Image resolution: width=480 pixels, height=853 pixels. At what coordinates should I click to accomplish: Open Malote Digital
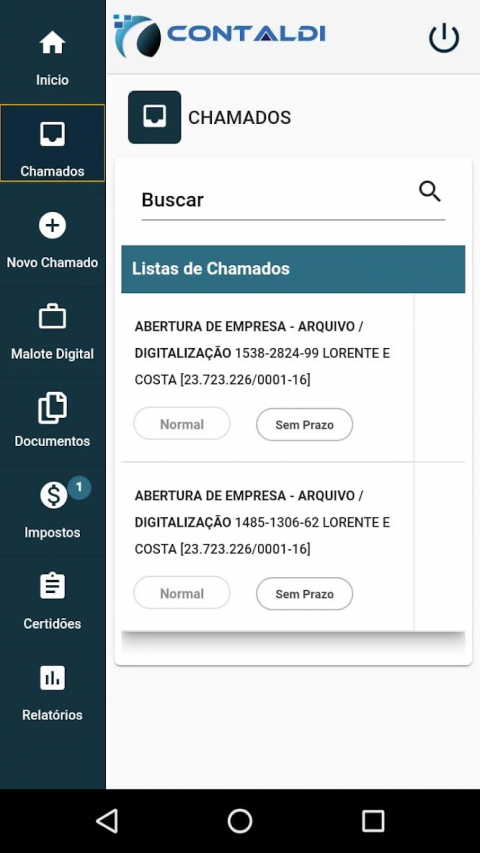click(x=52, y=332)
